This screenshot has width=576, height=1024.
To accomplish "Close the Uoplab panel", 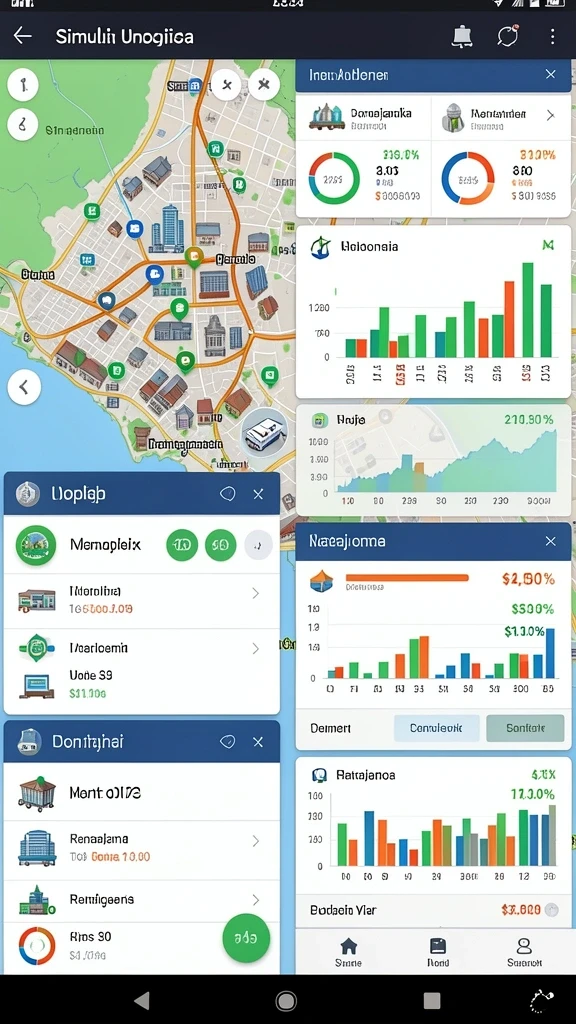I will click(259, 494).
